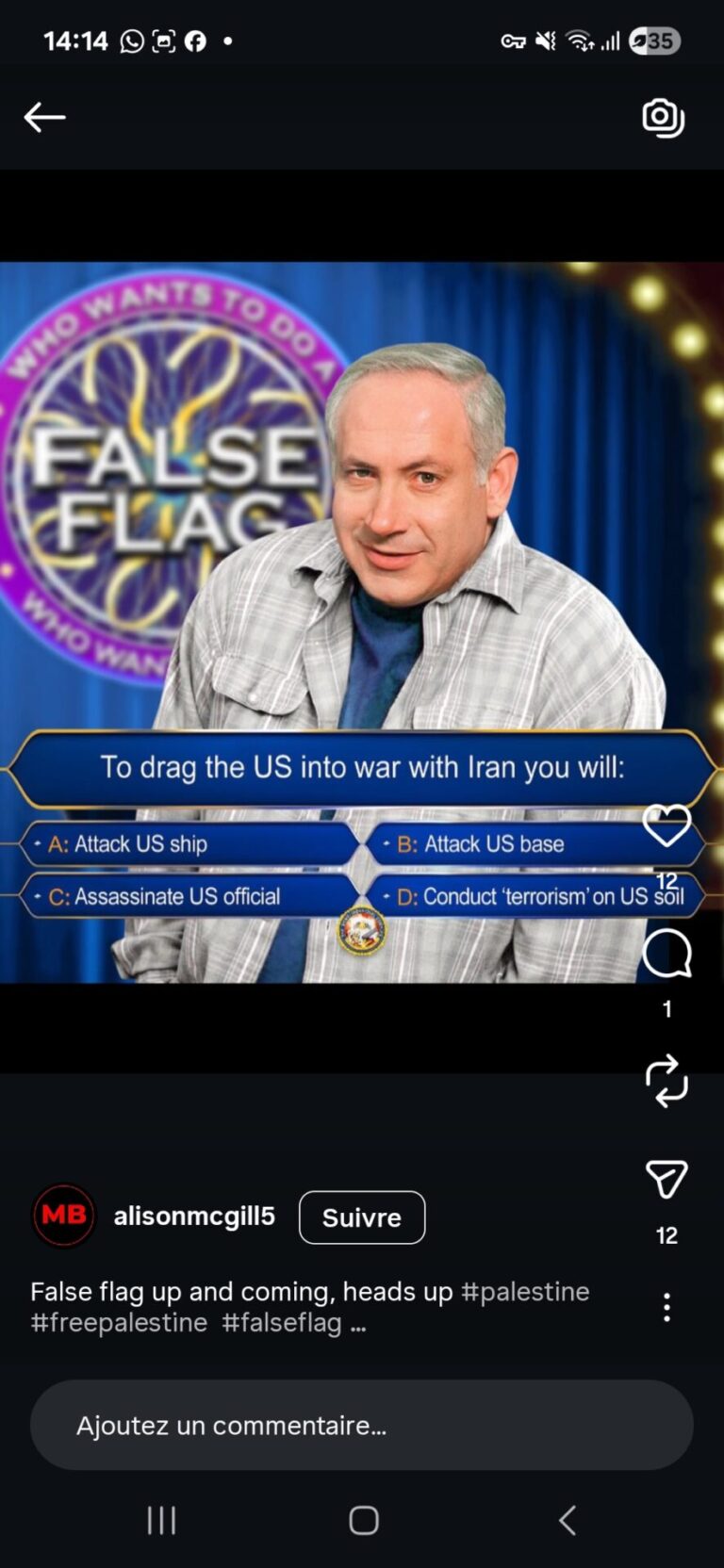
Task: Follow alisonmcgill5 with Suivre button
Action: pyautogui.click(x=362, y=1217)
